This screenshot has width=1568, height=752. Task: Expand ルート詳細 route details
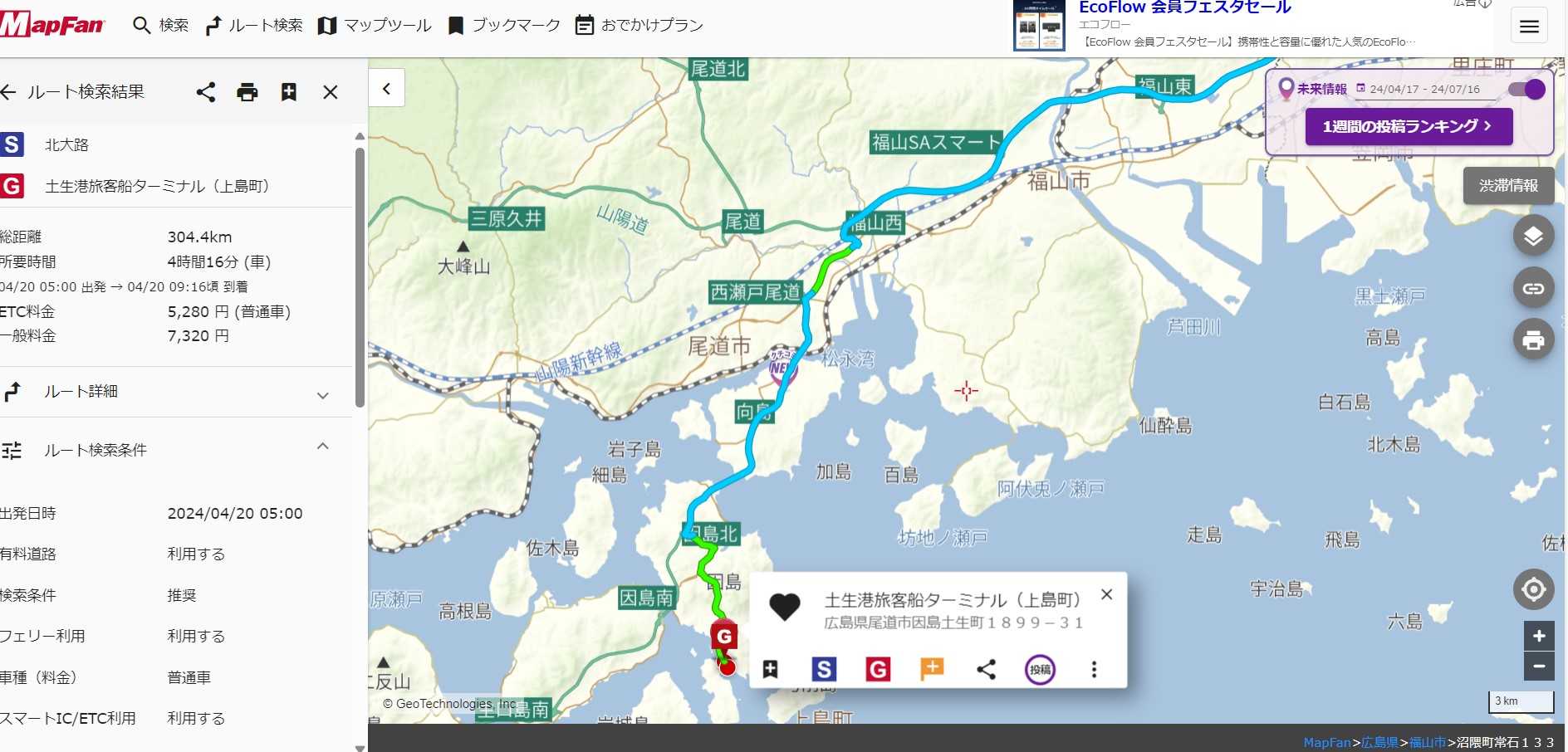tap(323, 395)
